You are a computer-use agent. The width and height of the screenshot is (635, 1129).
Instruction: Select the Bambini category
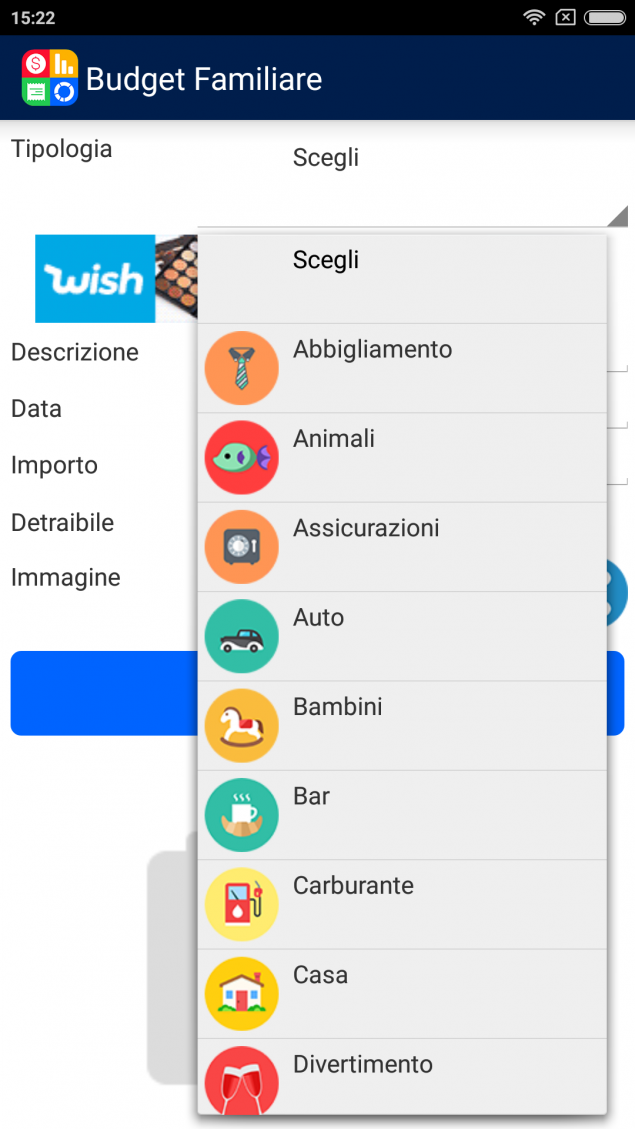(402, 725)
